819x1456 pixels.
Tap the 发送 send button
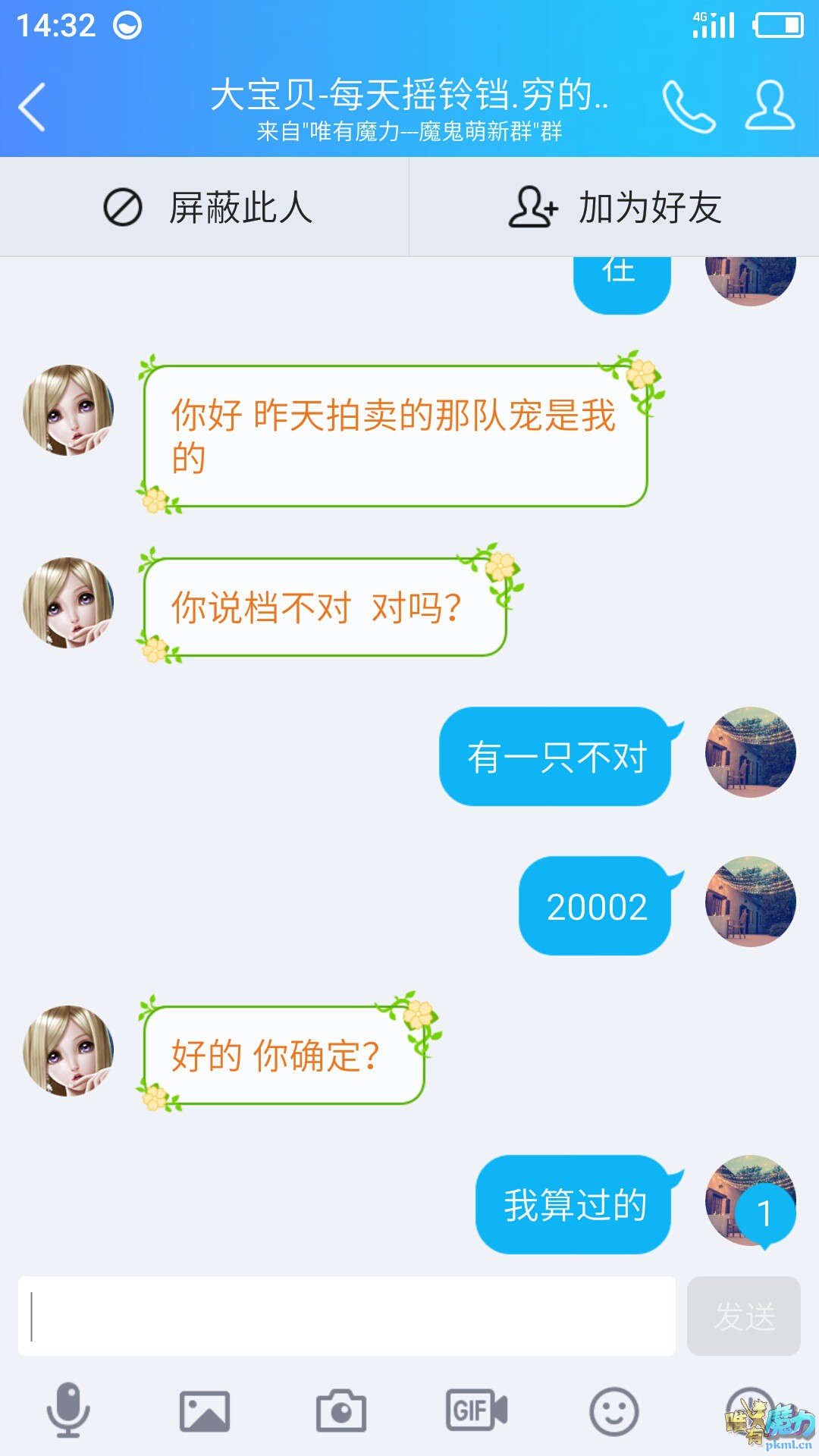click(743, 1316)
